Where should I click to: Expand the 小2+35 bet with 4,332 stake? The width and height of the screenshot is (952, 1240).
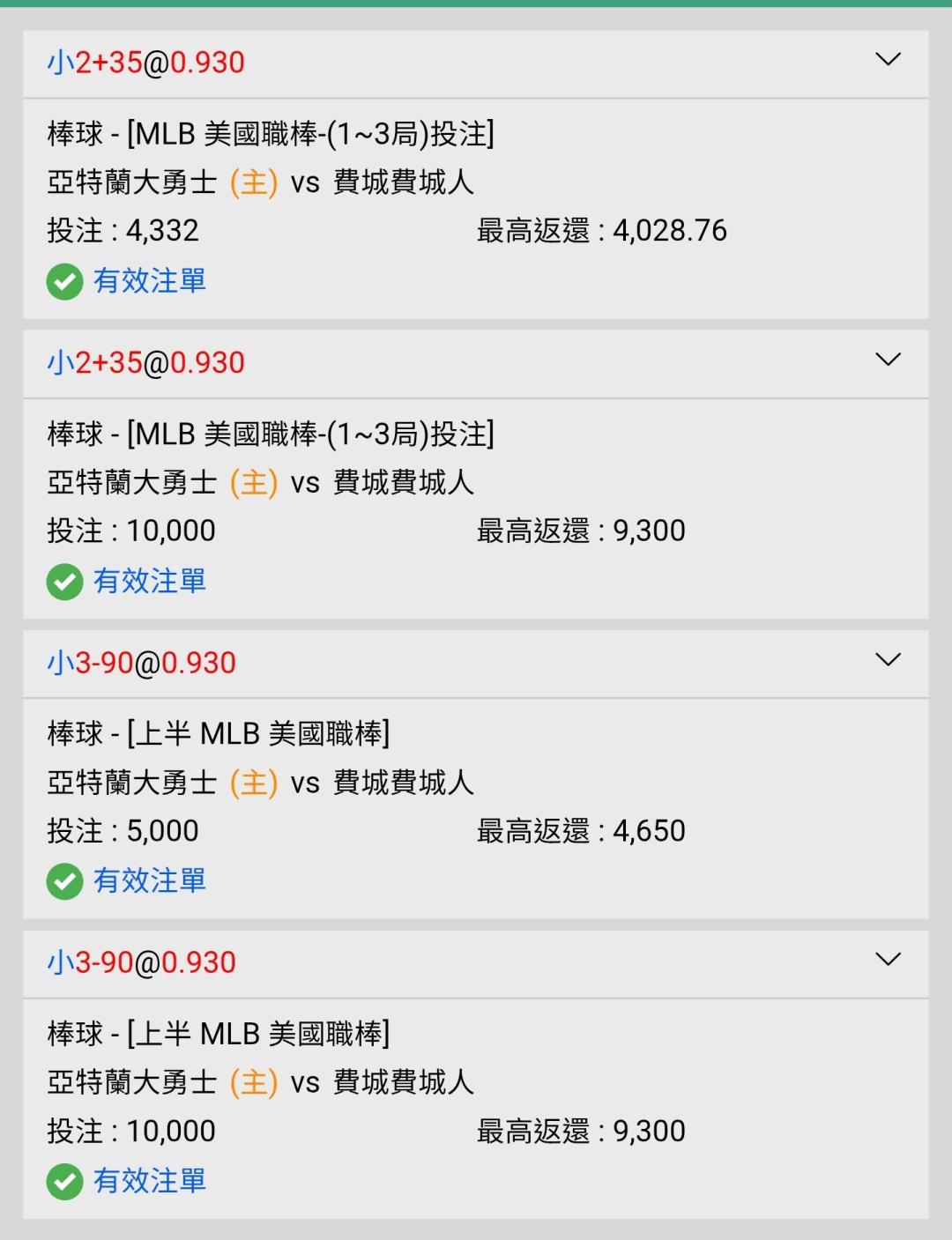[888, 60]
